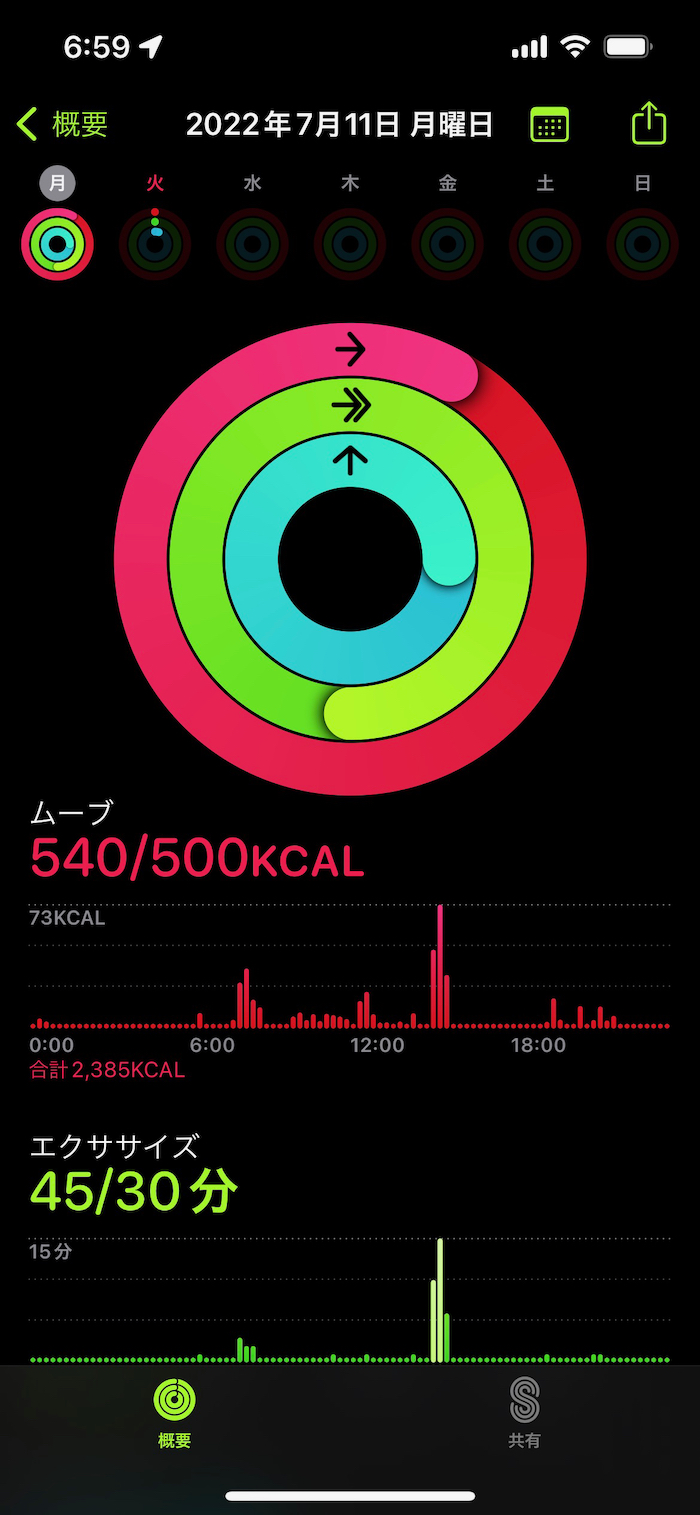
Task: Select Tuesday (火) activity rings
Action: point(154,244)
